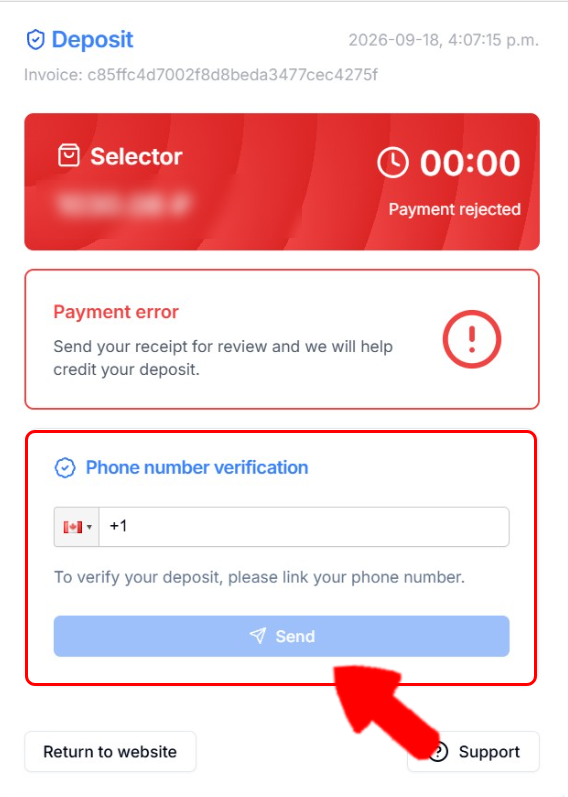Tap the phone number input field
568x797 pixels.
(304, 527)
